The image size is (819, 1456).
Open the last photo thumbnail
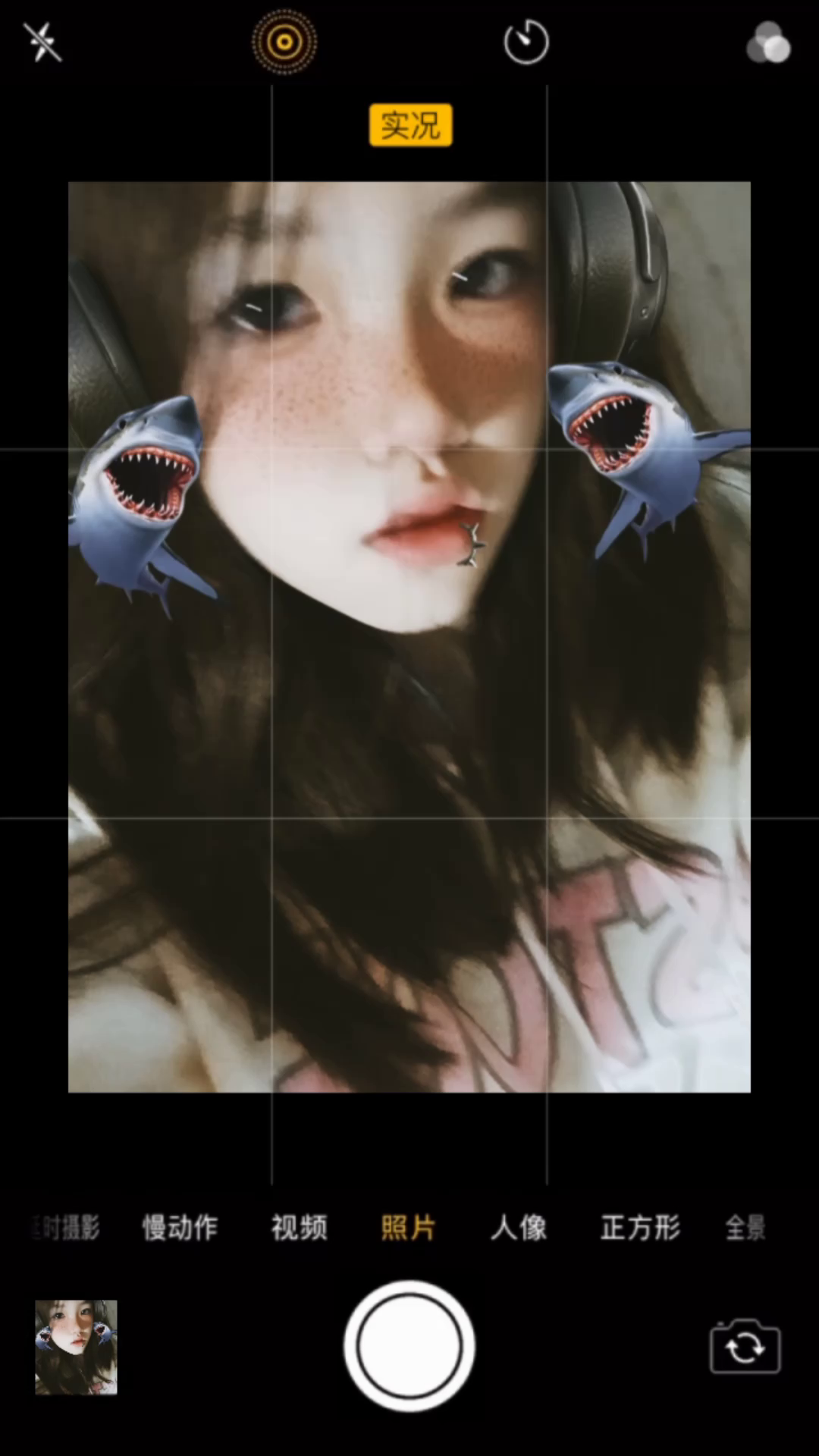[76, 1347]
